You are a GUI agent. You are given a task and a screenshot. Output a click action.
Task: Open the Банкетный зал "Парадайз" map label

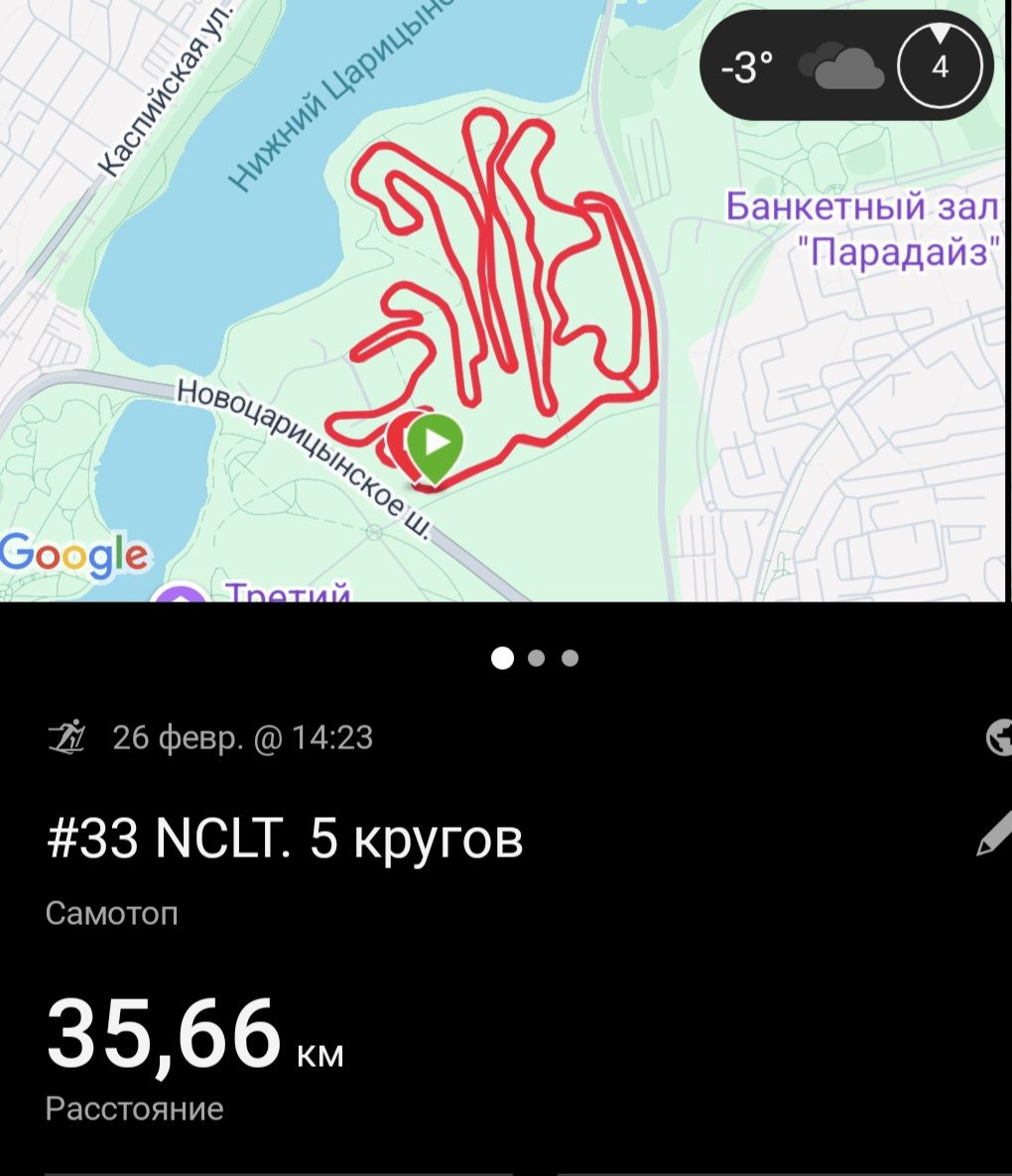pyautogui.click(x=861, y=229)
